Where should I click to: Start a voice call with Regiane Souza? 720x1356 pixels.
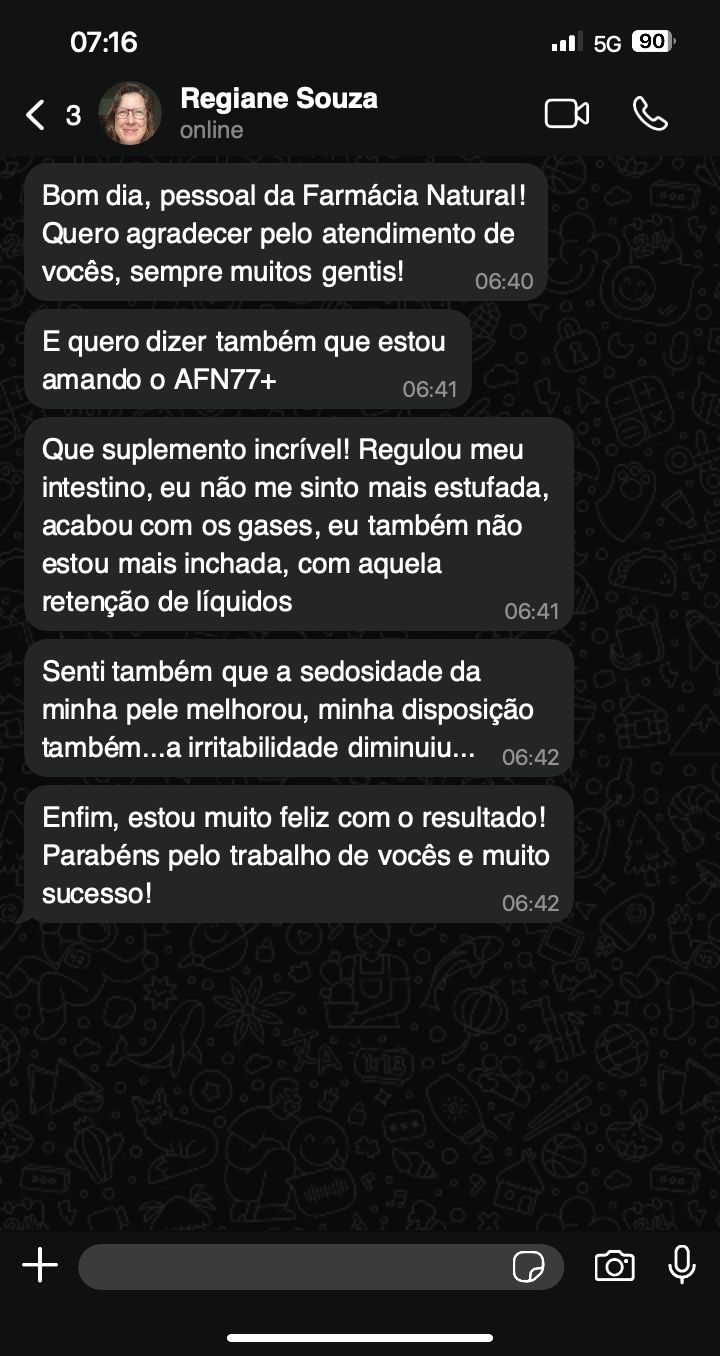[650, 114]
